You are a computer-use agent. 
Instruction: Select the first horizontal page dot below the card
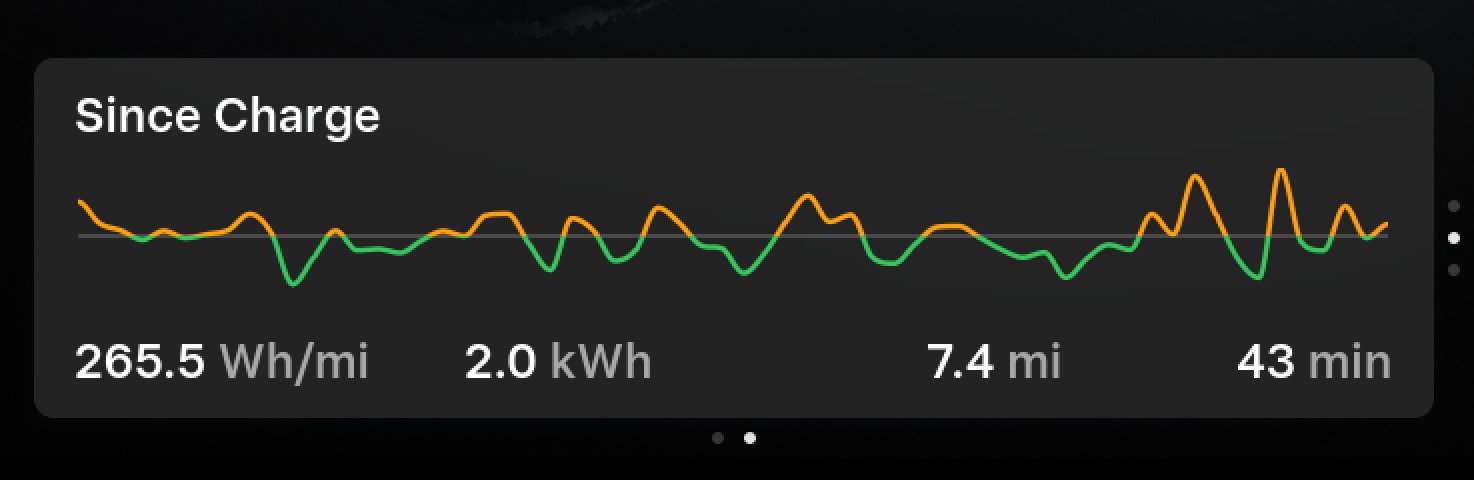[x=717, y=437]
